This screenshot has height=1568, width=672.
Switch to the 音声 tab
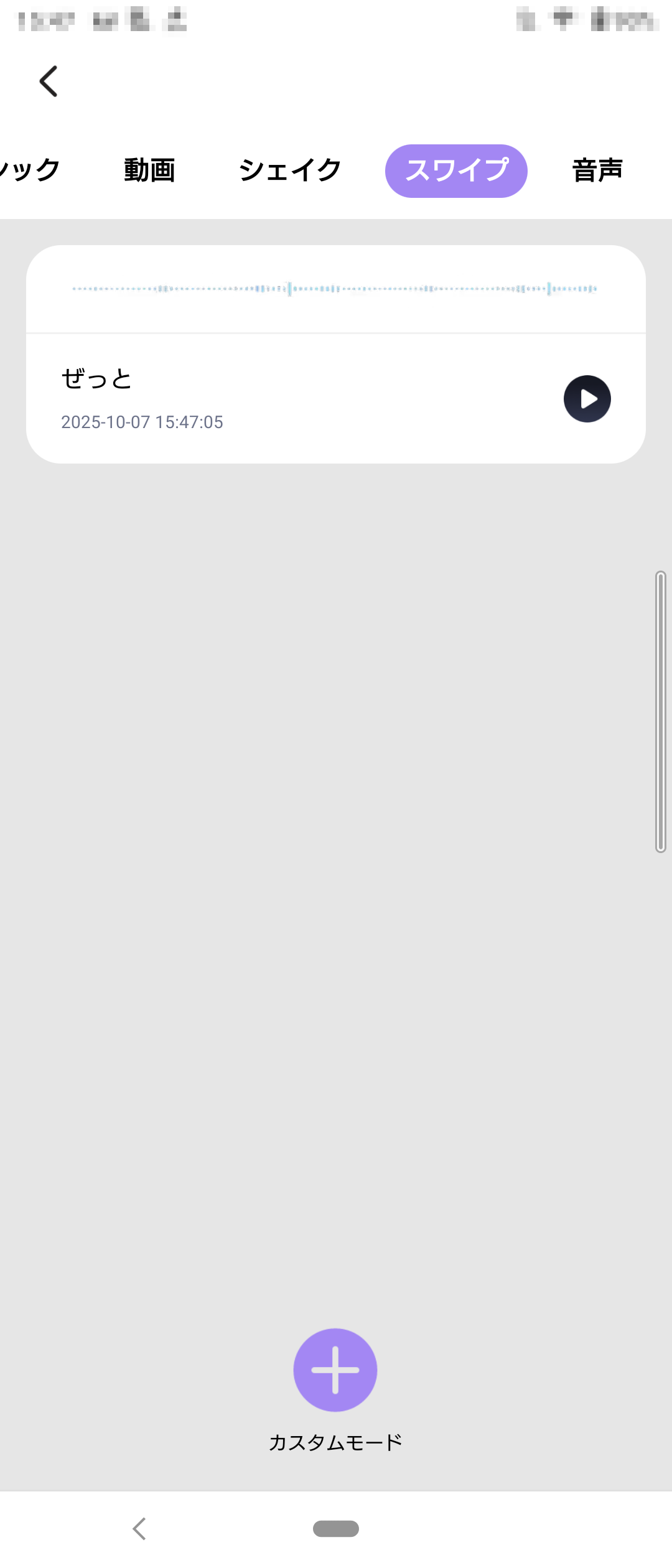tap(597, 170)
